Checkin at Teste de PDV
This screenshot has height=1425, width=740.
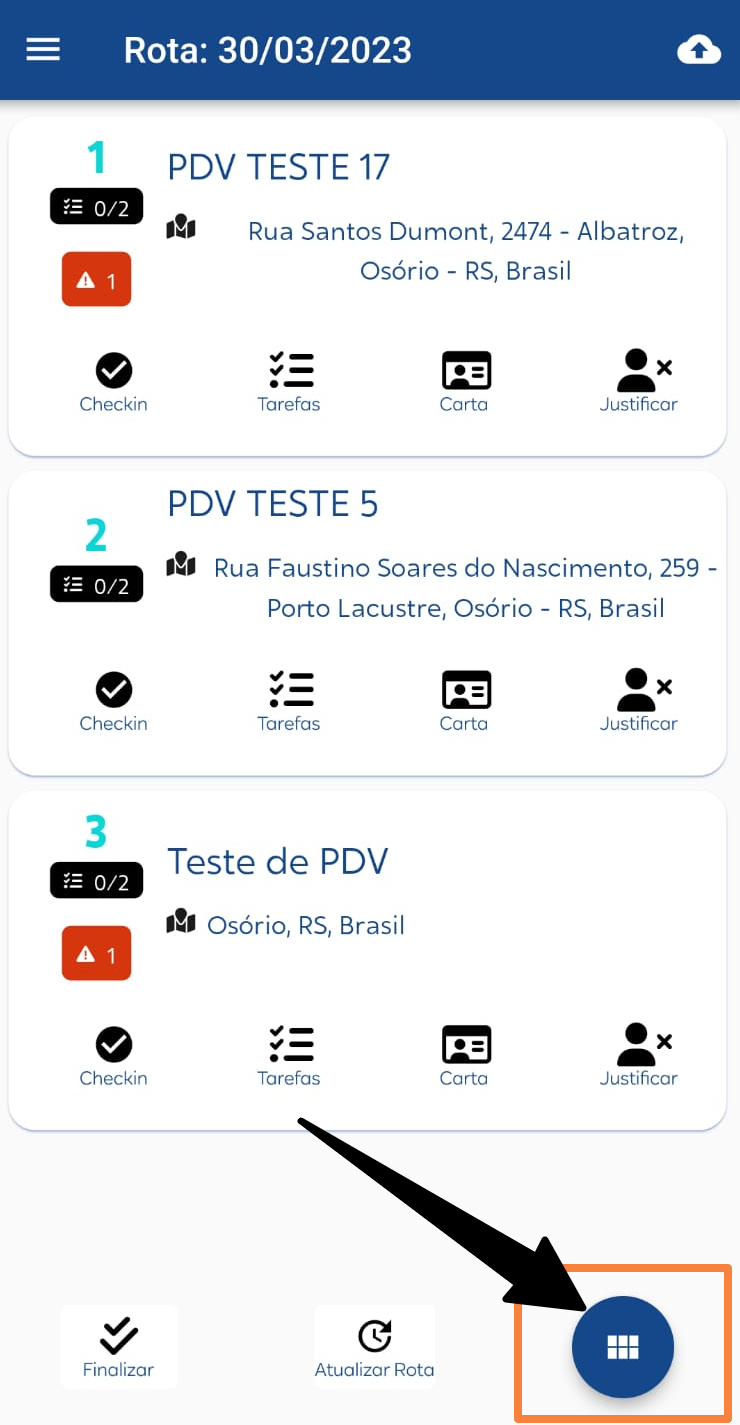point(113,1057)
